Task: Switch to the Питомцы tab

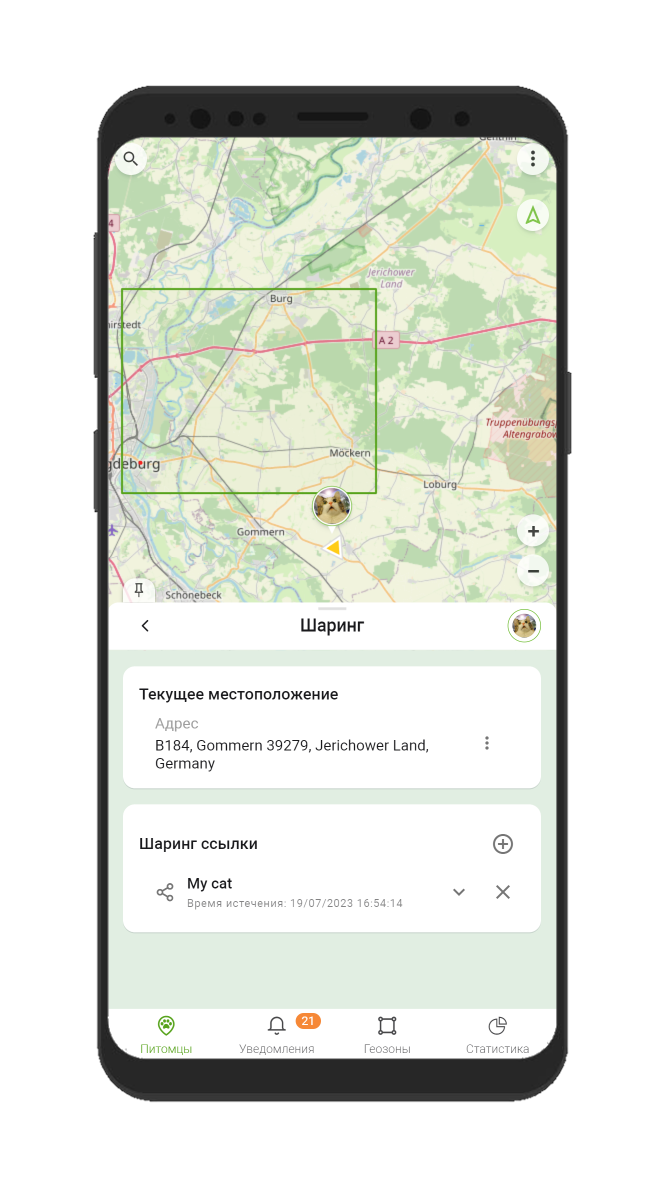Action: (x=166, y=1035)
